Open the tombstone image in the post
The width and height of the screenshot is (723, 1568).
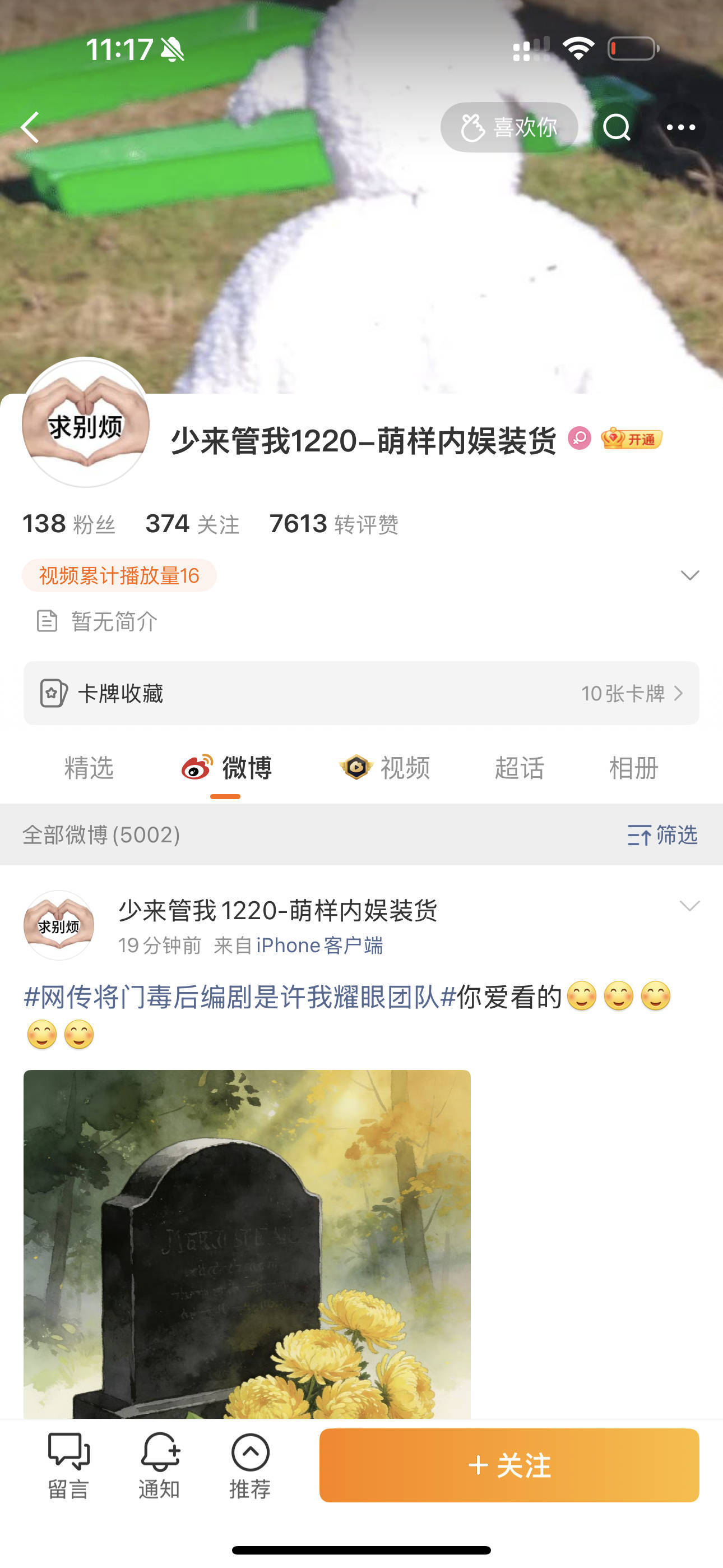point(247,1248)
